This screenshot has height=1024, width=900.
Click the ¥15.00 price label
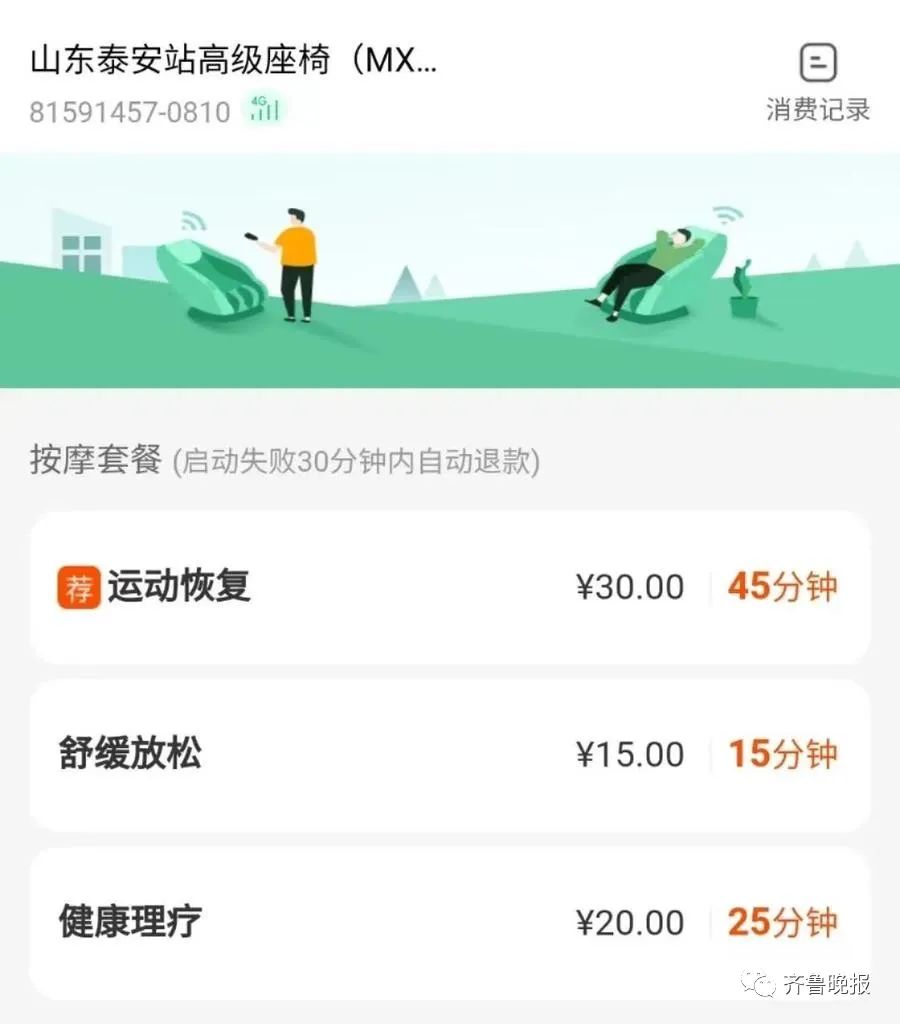(x=627, y=754)
